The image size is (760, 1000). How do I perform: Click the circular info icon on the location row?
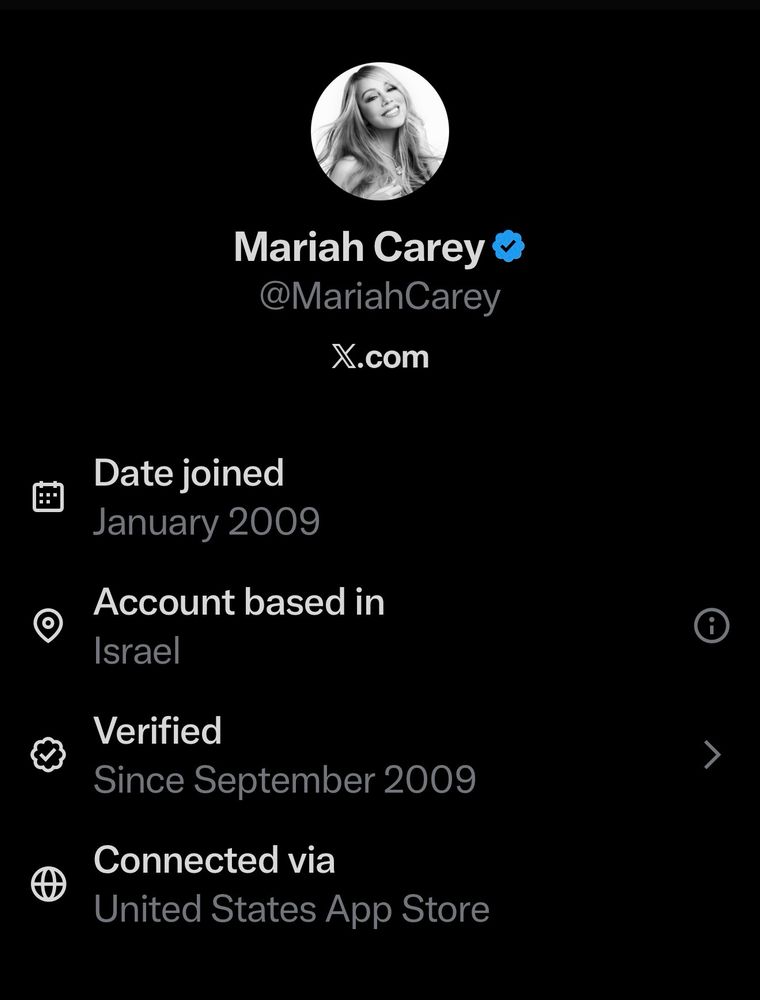click(712, 626)
